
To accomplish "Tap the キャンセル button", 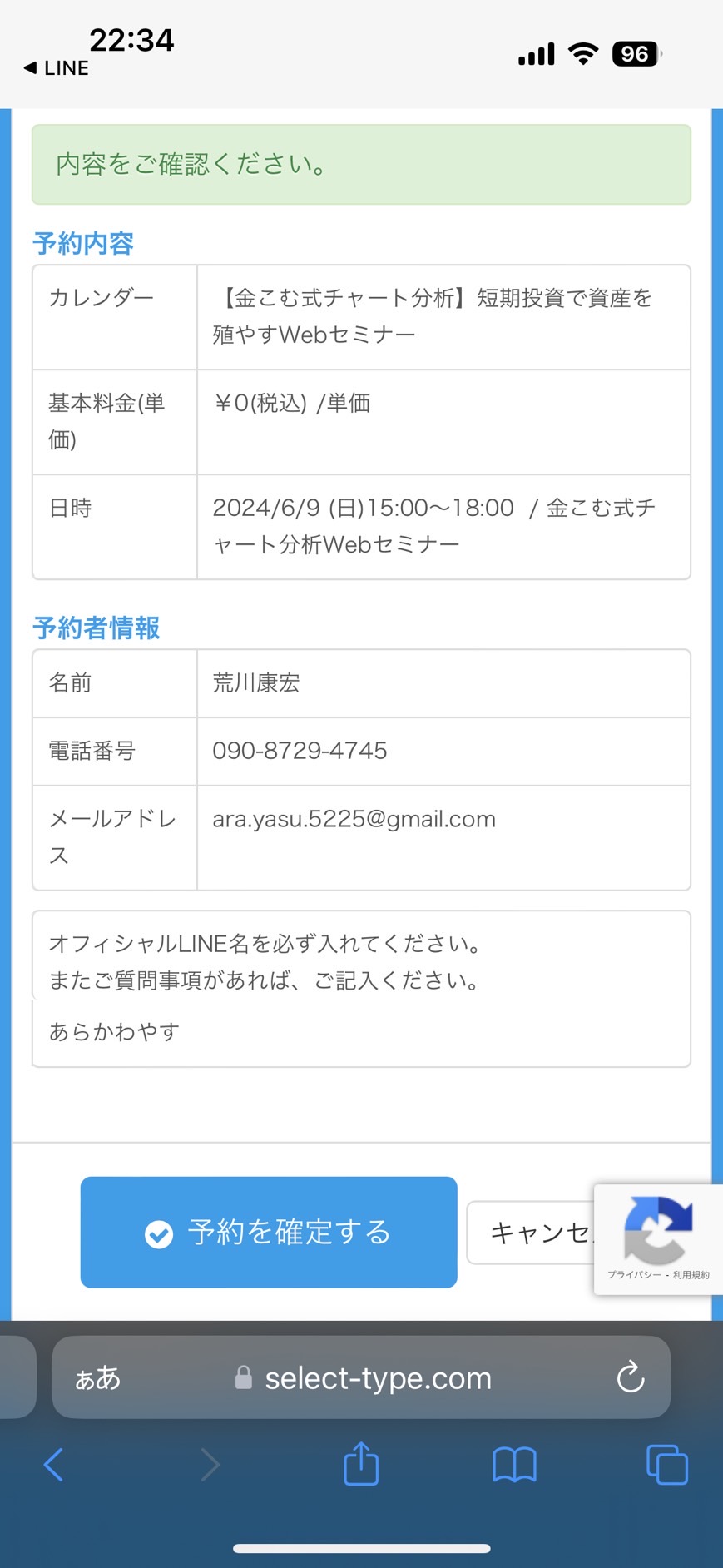I will [531, 1233].
